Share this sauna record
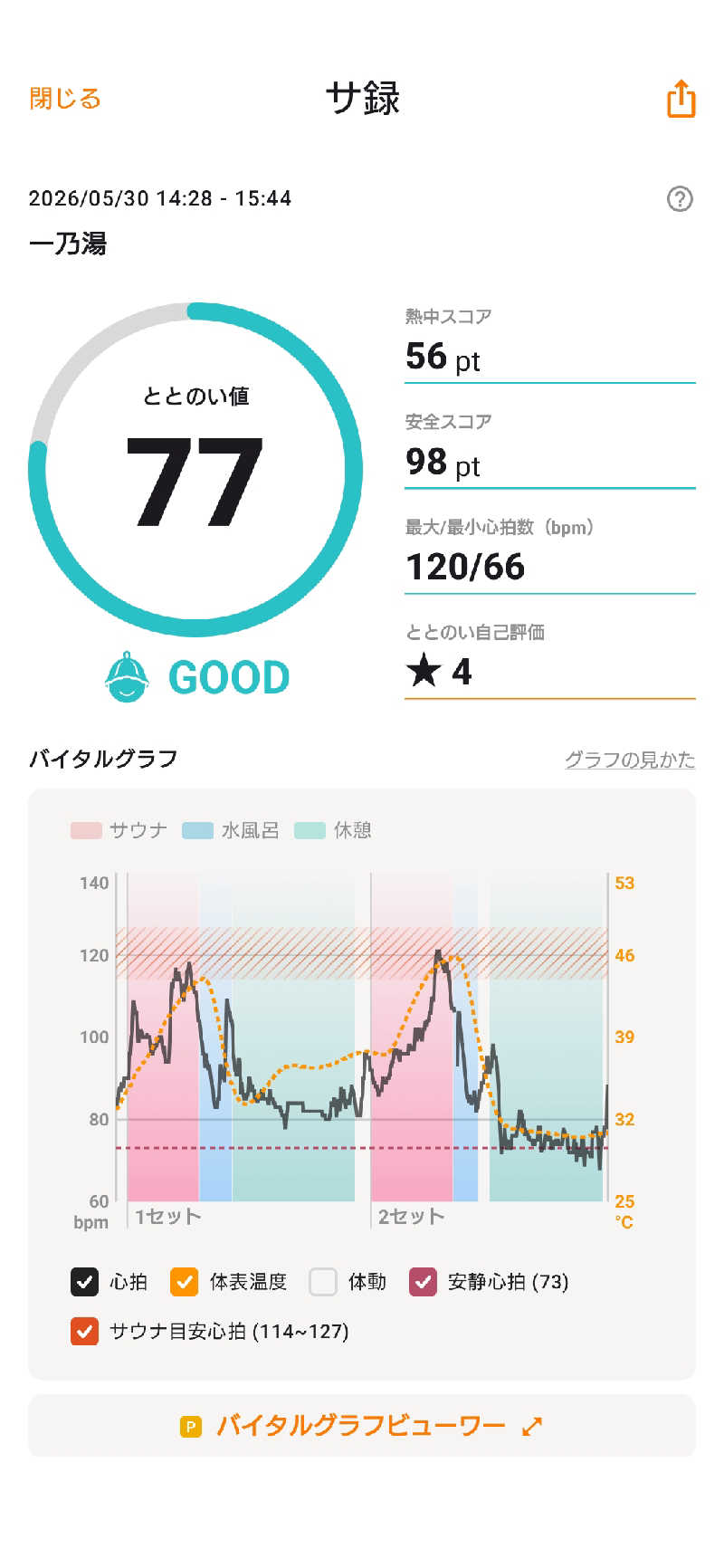Screen dimensions: 724x1568 pos(681,98)
